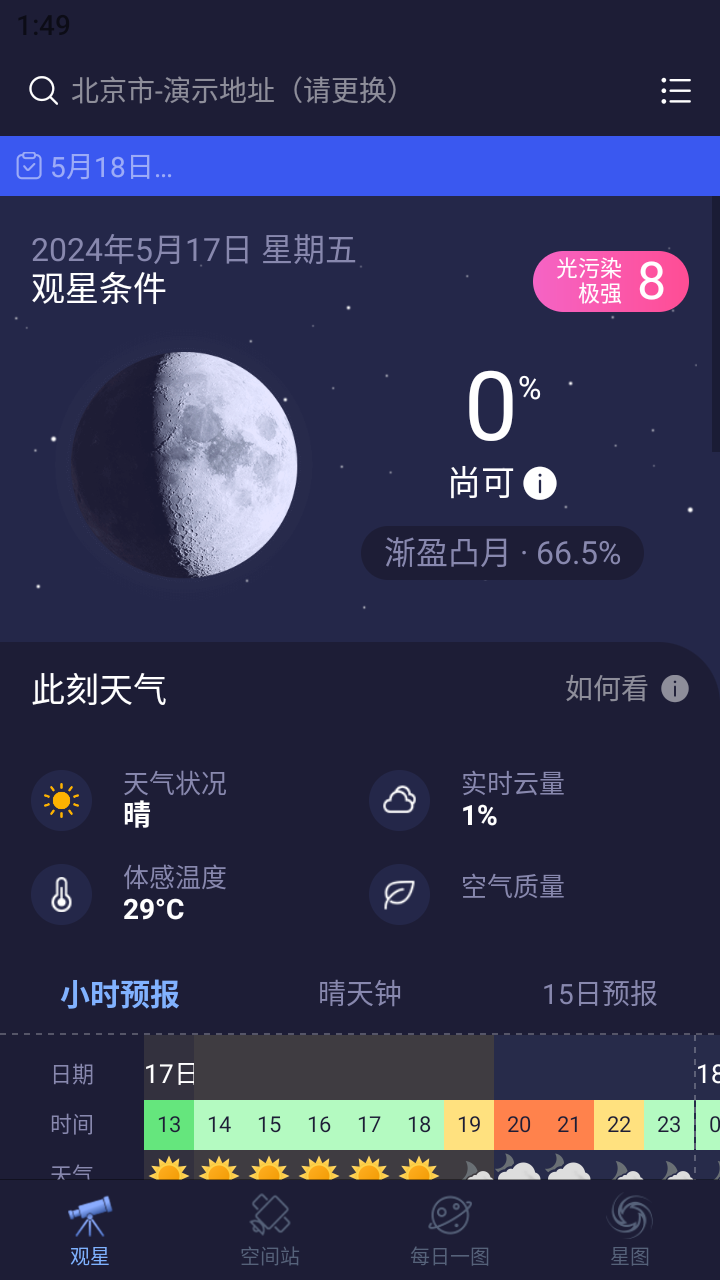Tap the sun icon next to 天气状况
Image resolution: width=720 pixels, height=1280 pixels.
pyautogui.click(x=61, y=800)
